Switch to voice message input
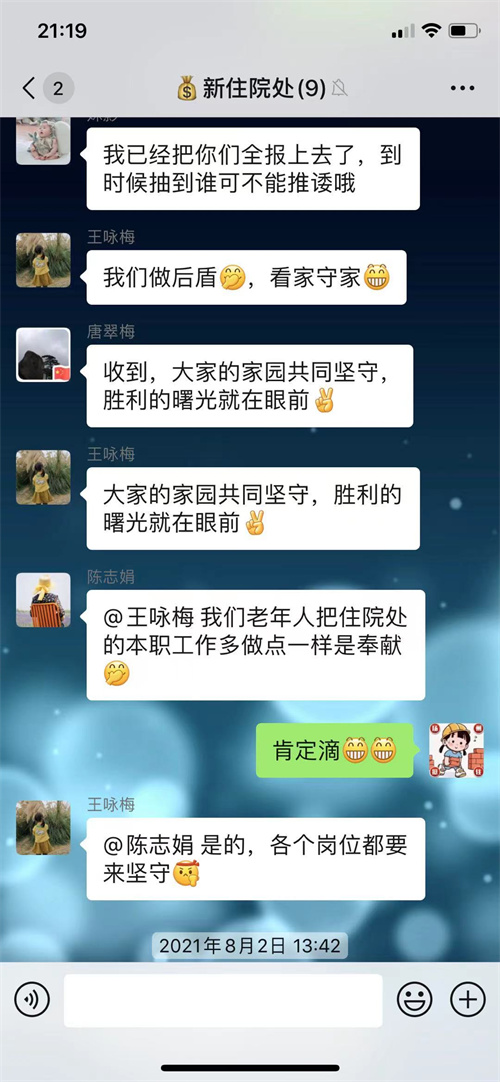 [x=32, y=999]
